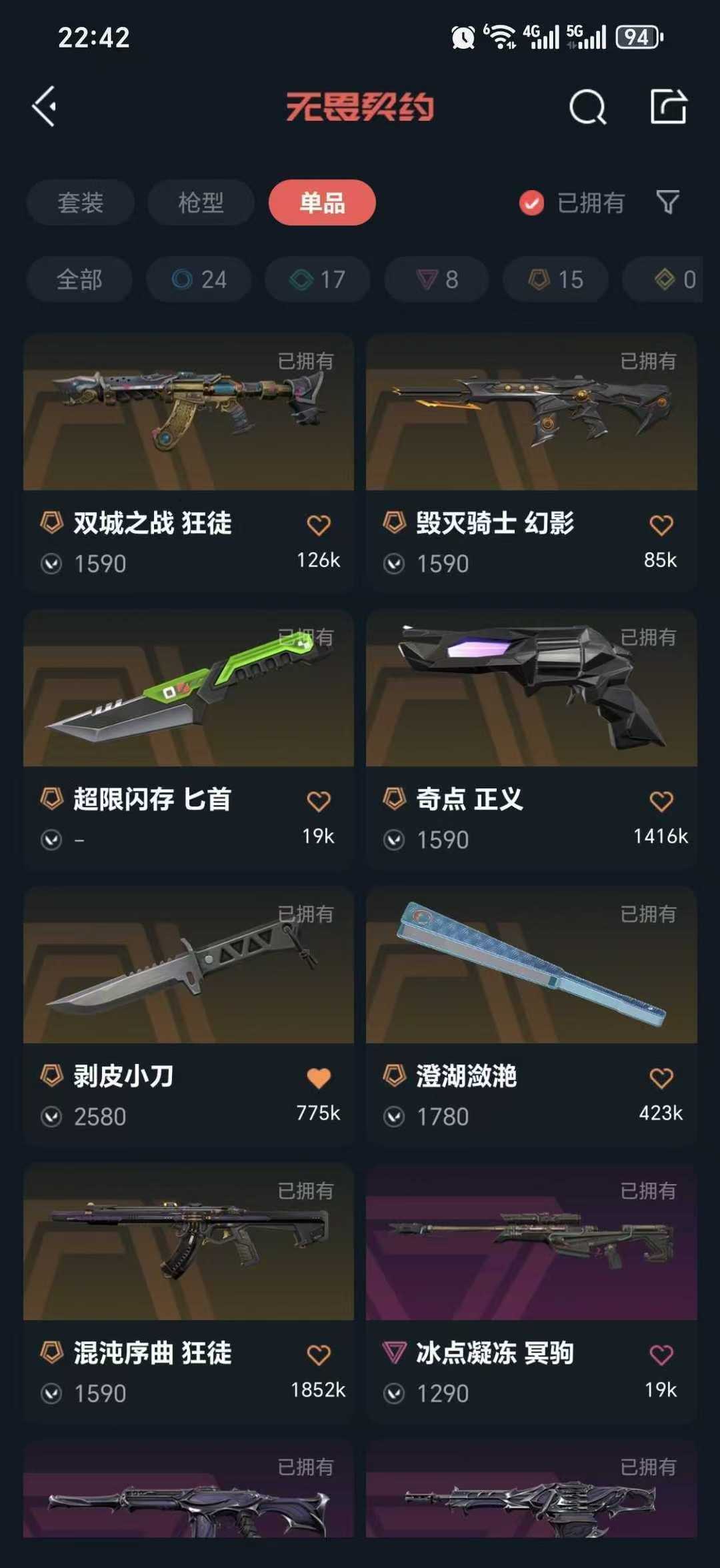
Task: Go back using the arrow icon
Action: (x=45, y=107)
